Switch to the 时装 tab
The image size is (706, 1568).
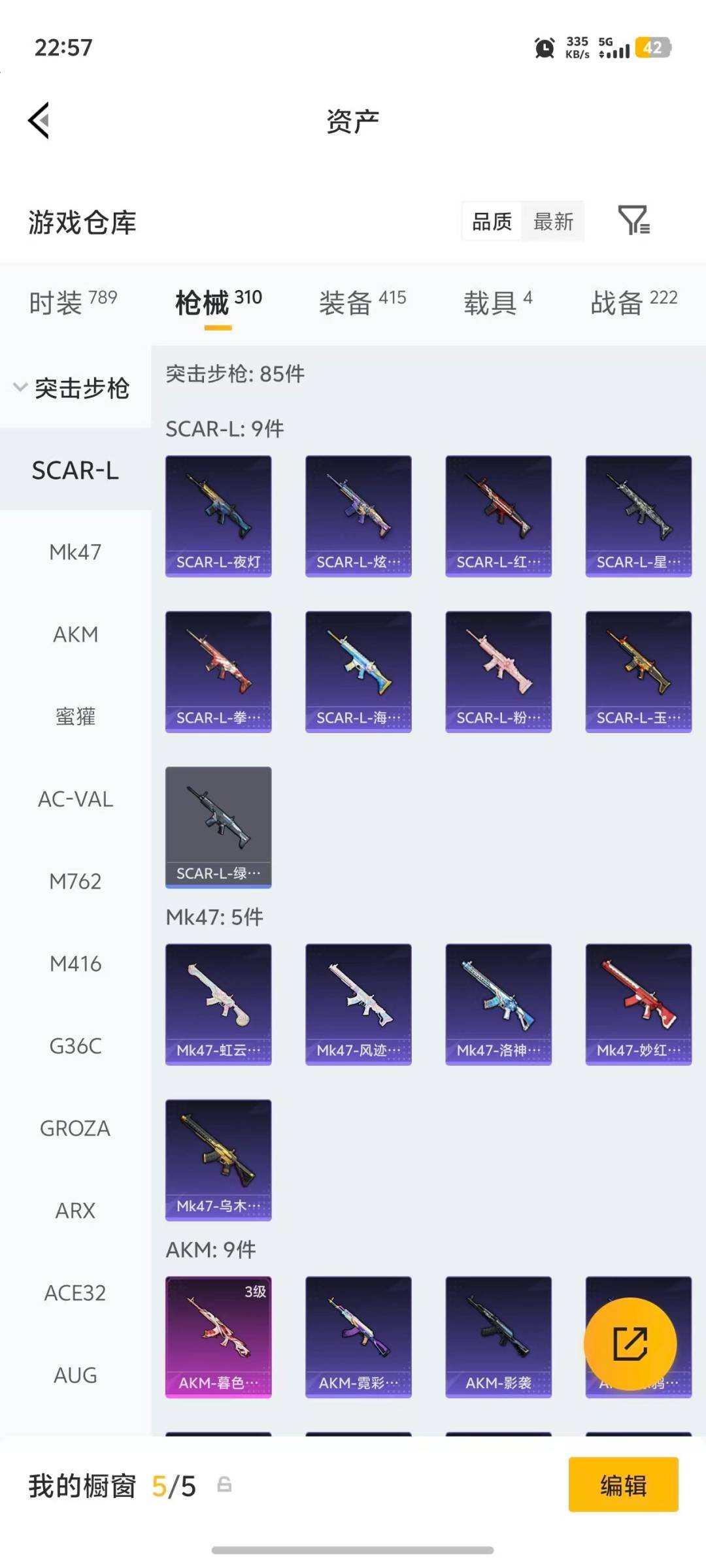coord(73,302)
